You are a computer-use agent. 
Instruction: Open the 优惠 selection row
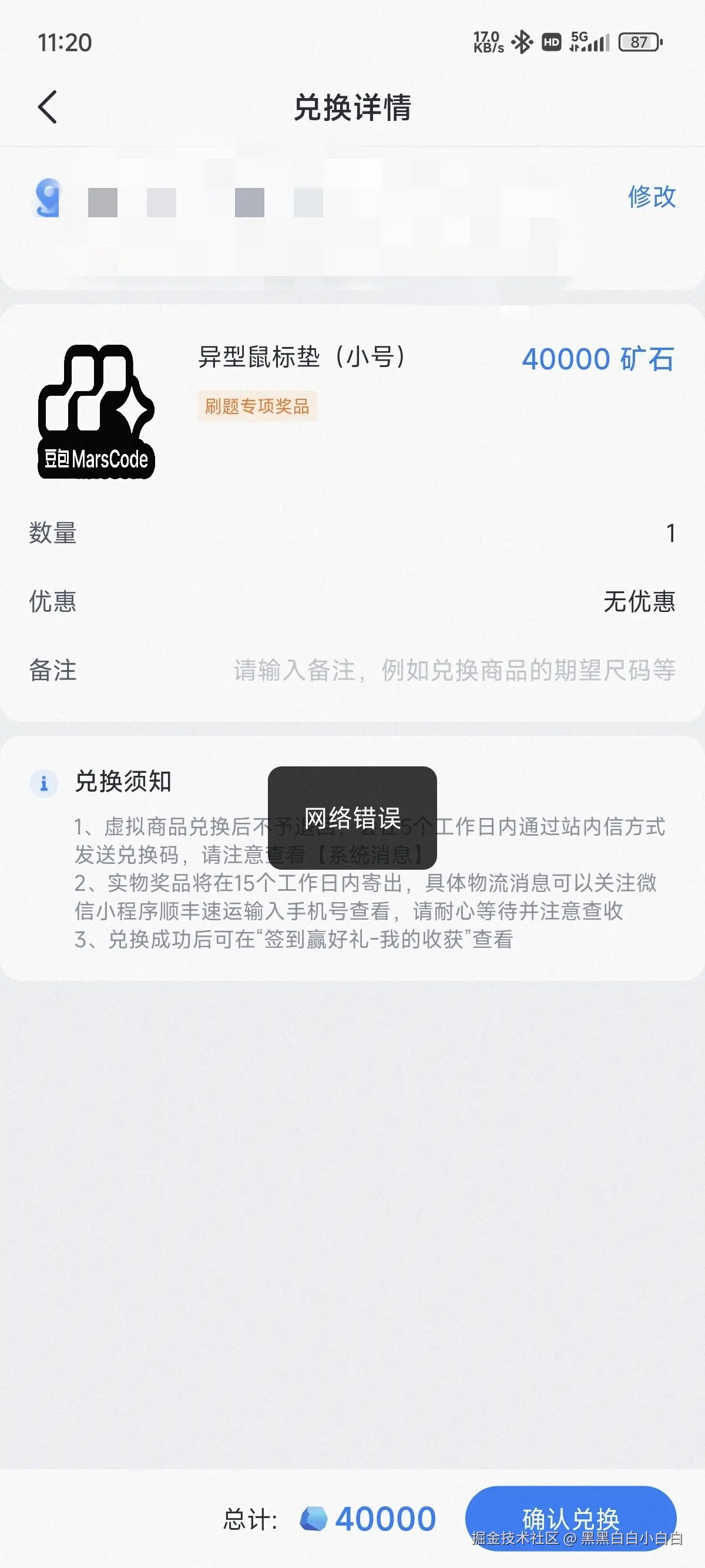[352, 602]
